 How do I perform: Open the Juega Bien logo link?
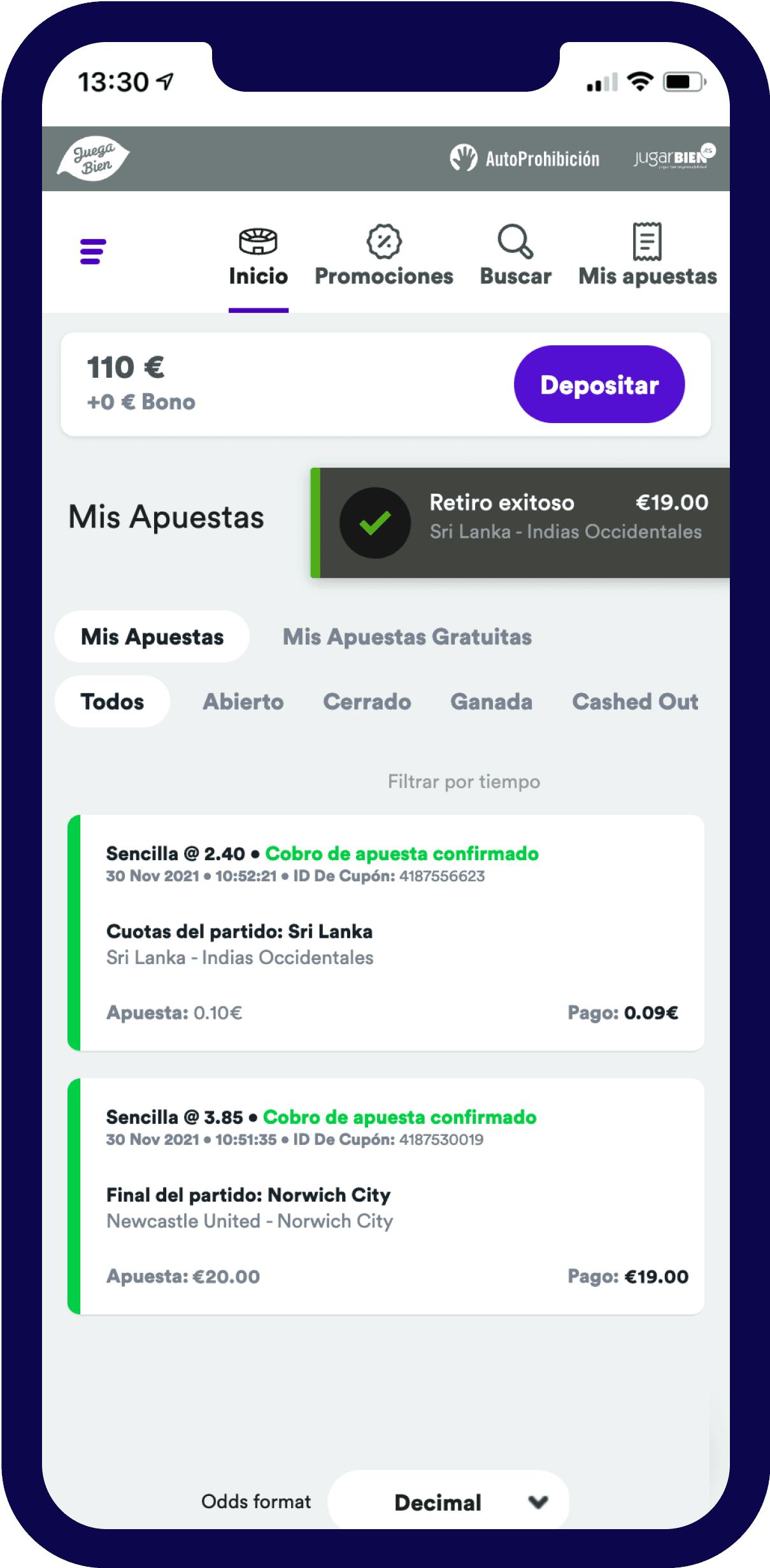[x=94, y=159]
